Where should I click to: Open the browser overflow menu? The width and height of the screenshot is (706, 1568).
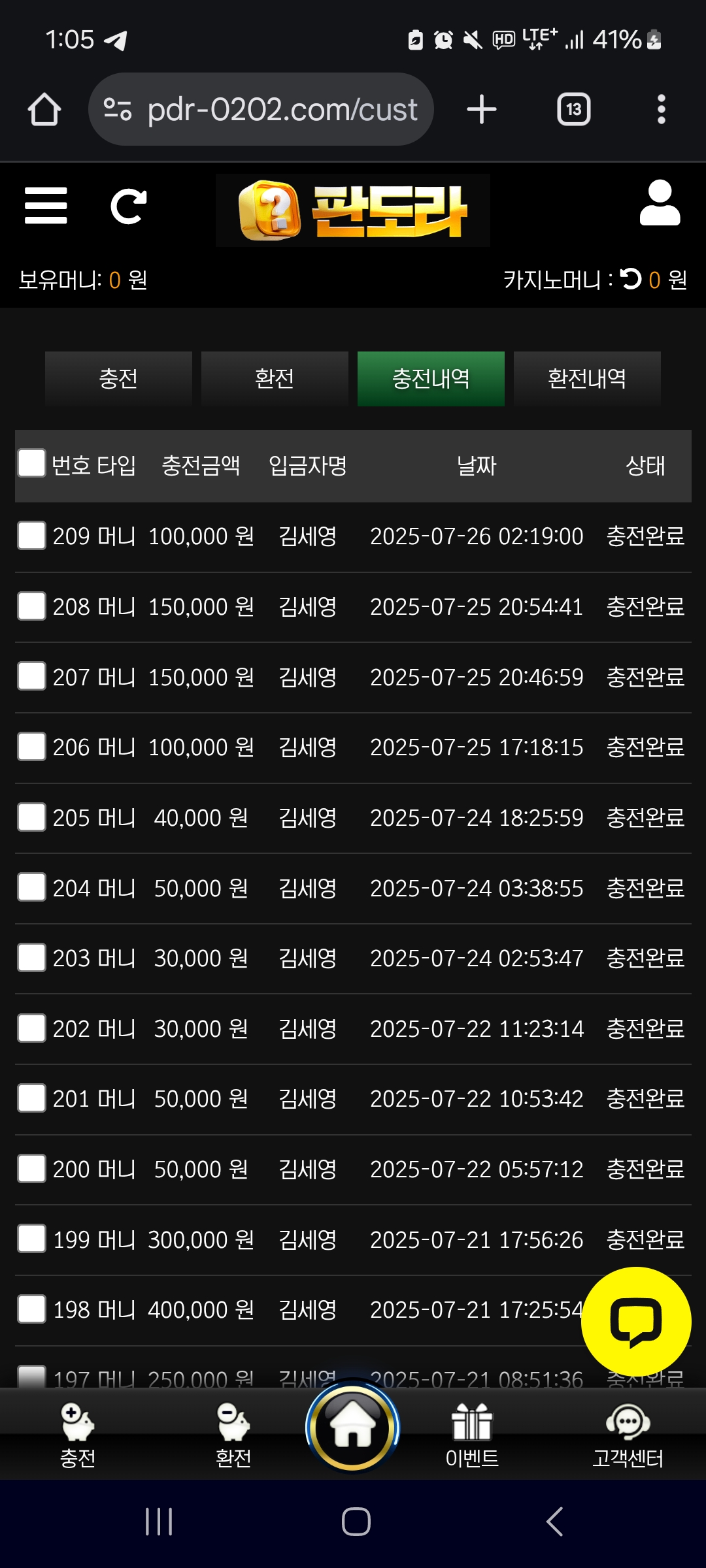click(662, 109)
